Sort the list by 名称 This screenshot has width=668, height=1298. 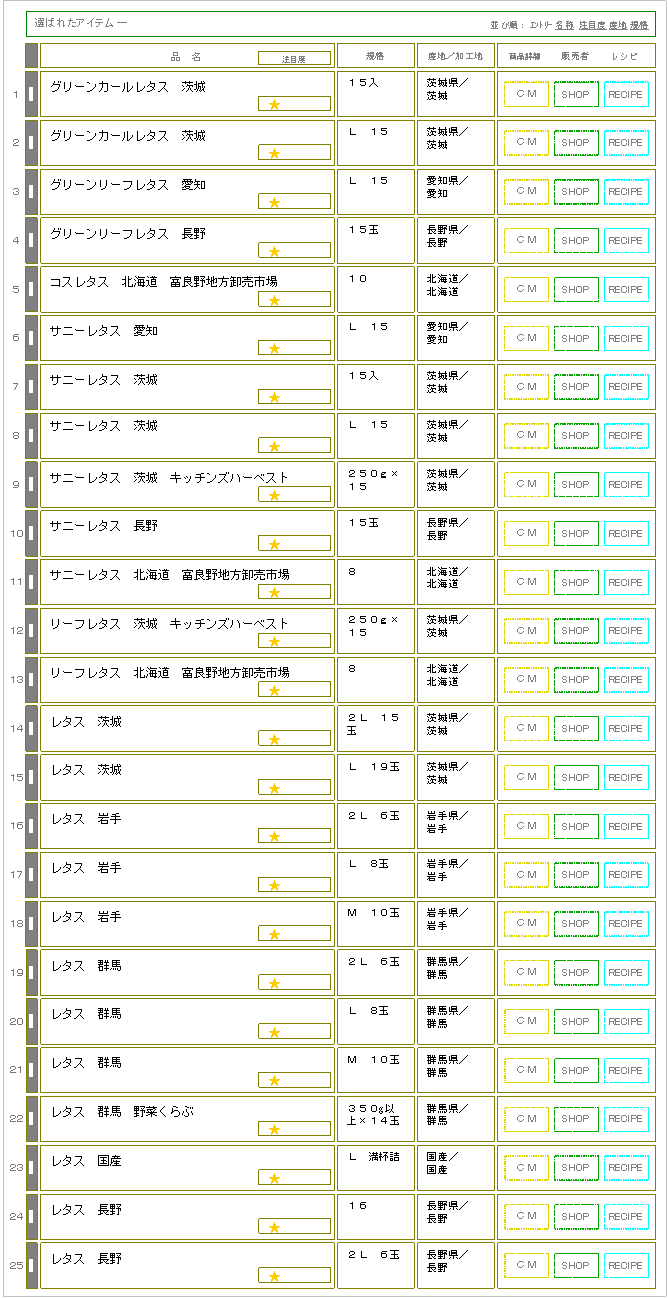click(x=564, y=24)
